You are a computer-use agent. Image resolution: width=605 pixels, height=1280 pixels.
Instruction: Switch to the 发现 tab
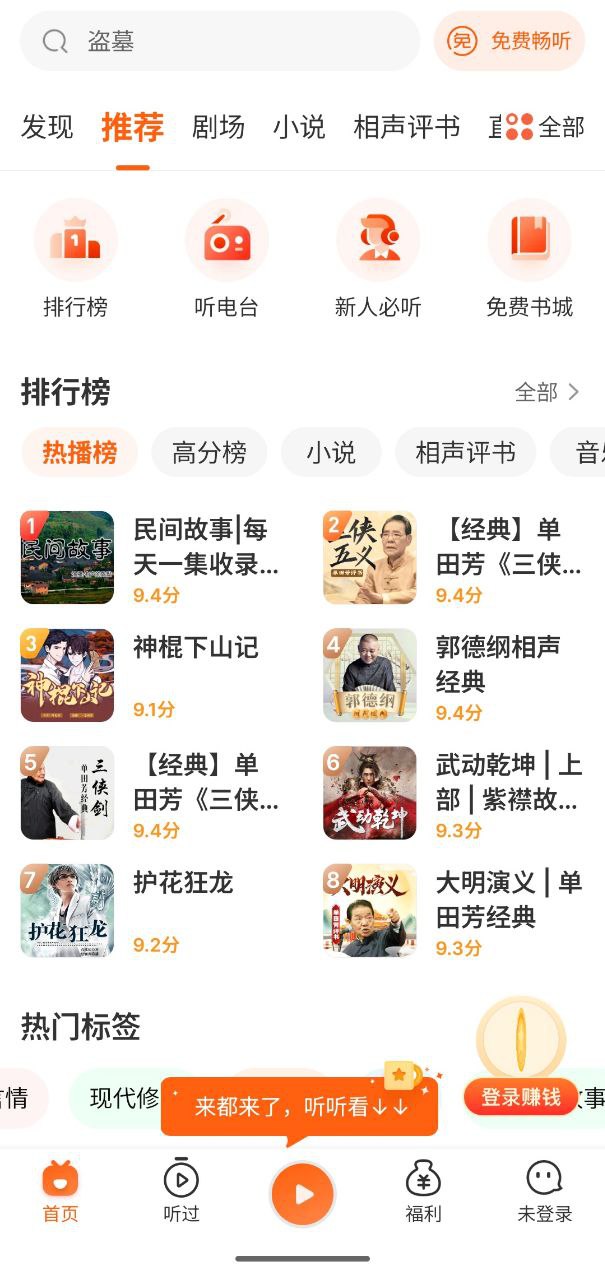click(47, 127)
